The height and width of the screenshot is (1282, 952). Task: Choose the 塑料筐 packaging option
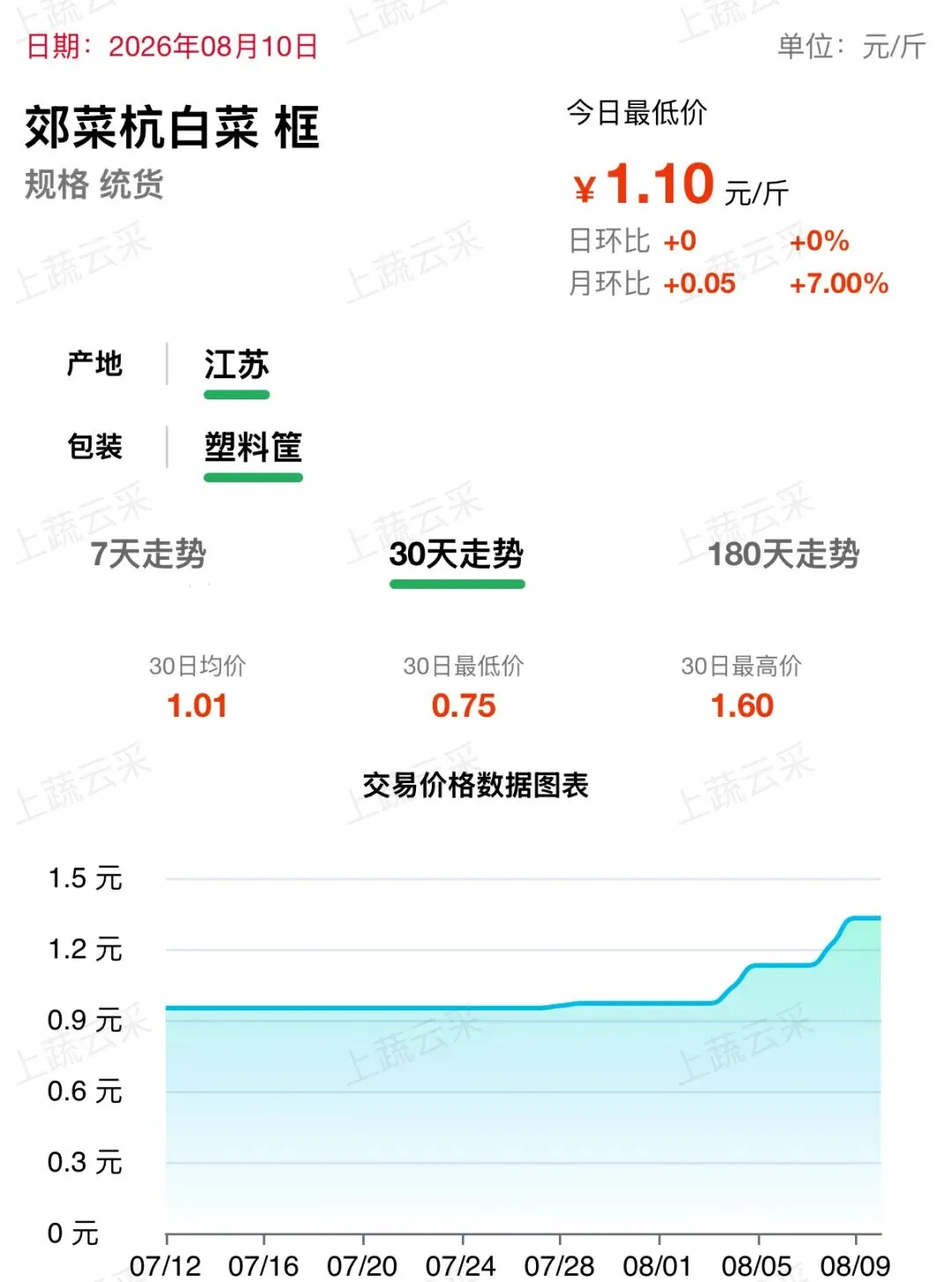point(253,448)
